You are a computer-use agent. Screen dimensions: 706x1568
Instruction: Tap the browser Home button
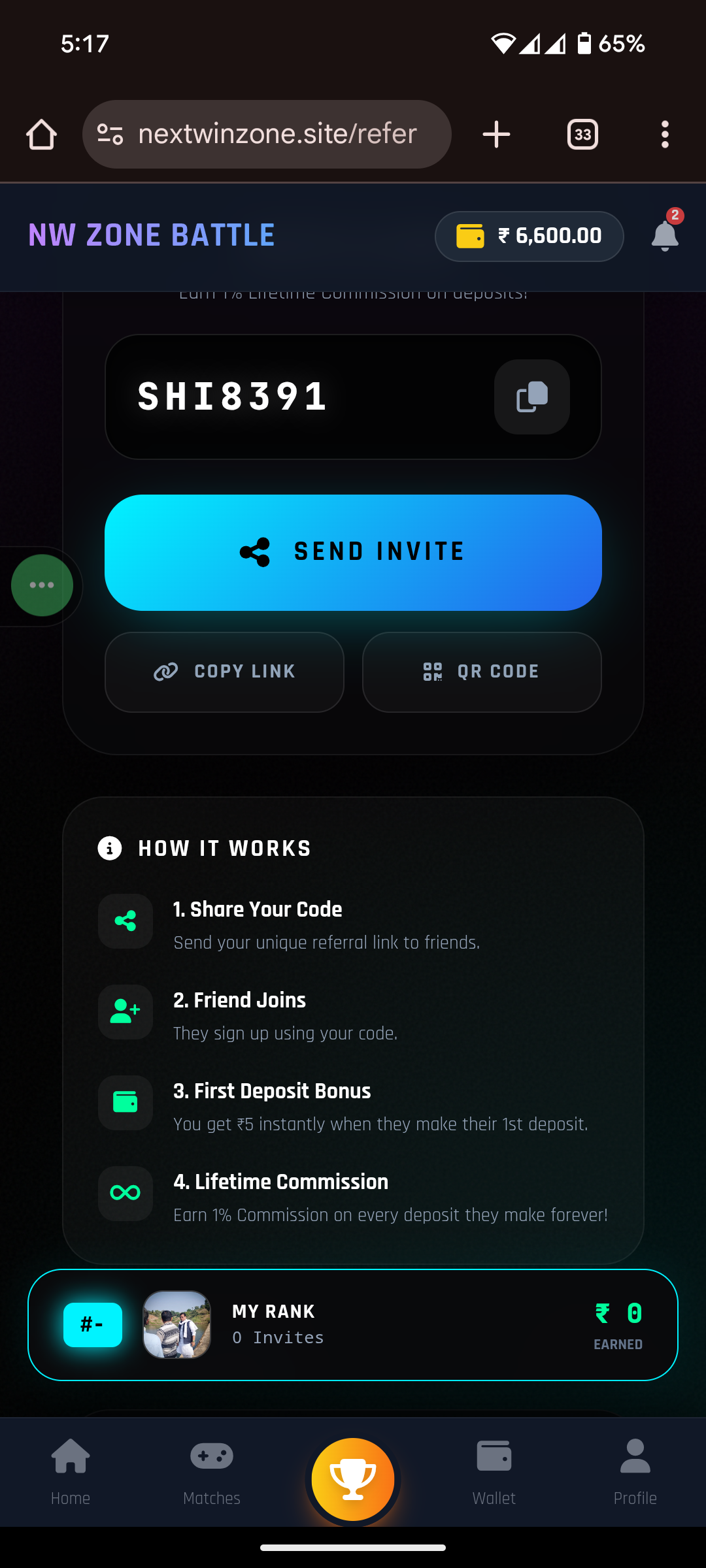41,134
